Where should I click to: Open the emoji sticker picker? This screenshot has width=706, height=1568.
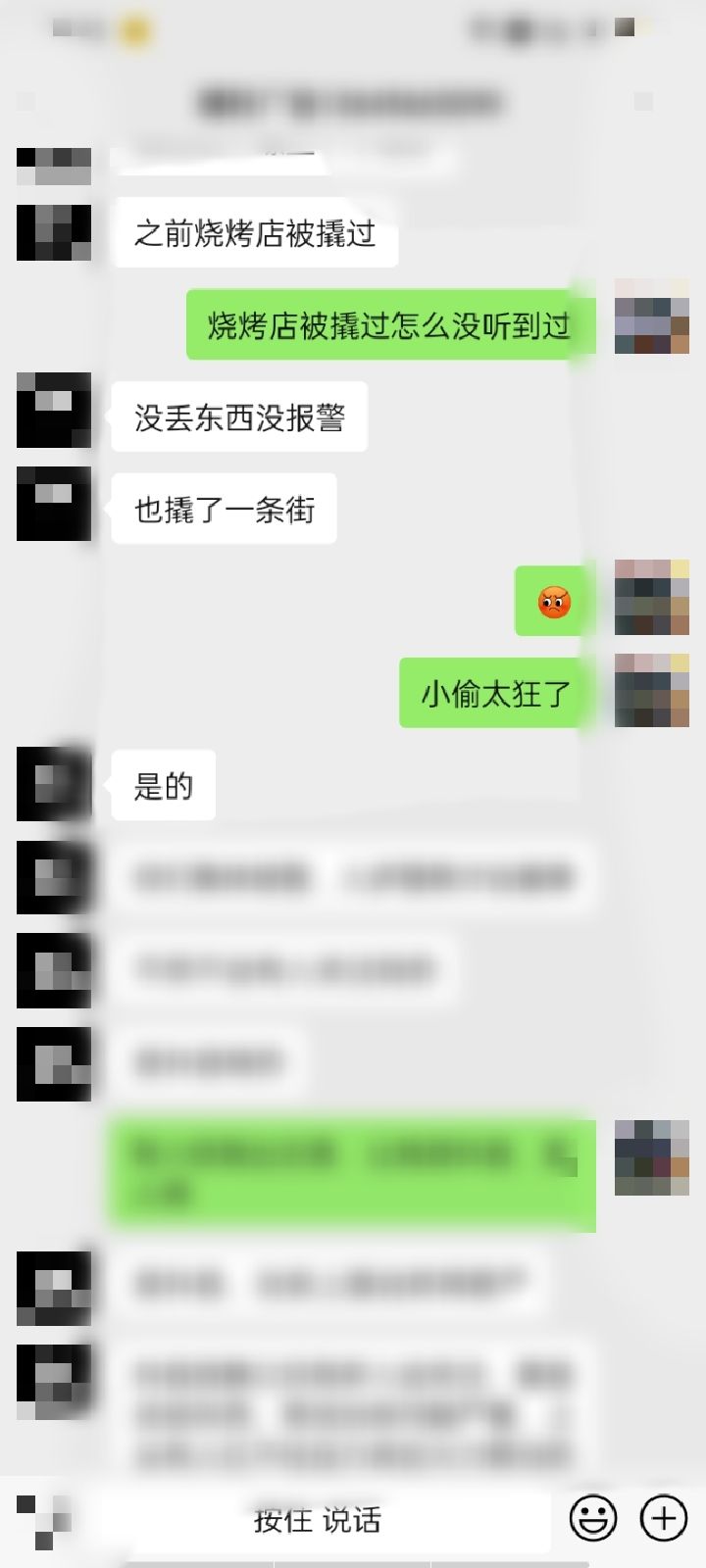pyautogui.click(x=593, y=1519)
